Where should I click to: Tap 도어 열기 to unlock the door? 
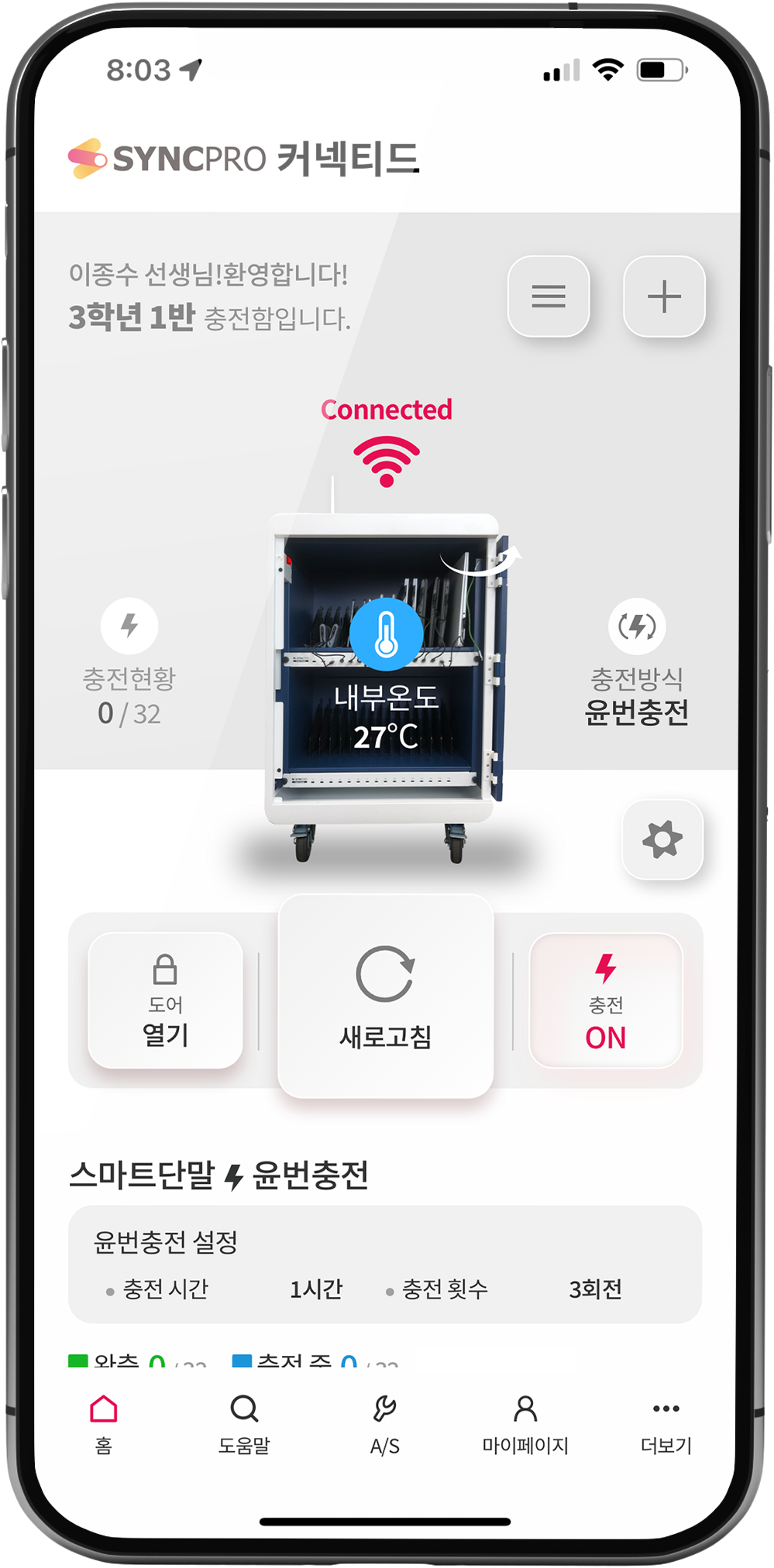click(x=165, y=1000)
